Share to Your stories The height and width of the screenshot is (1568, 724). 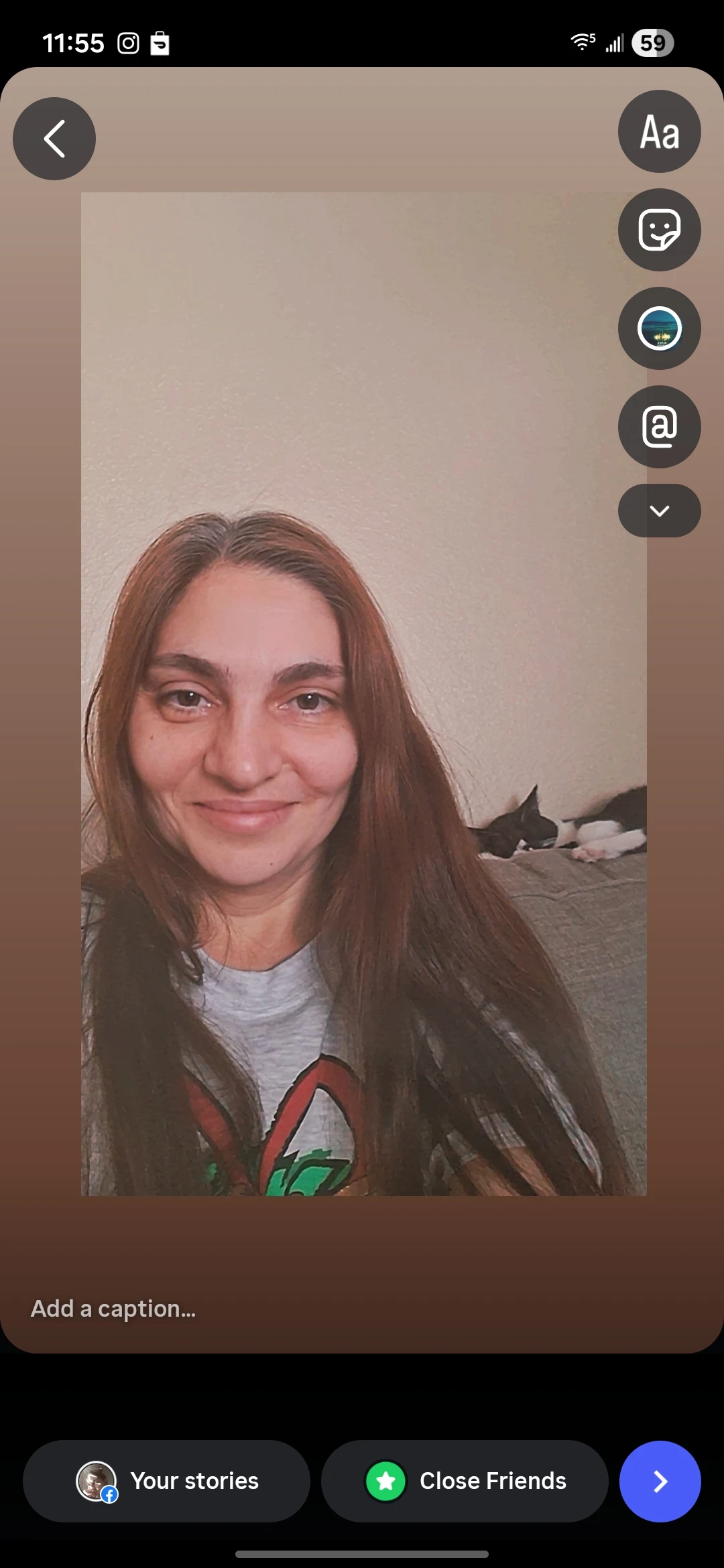(167, 1481)
